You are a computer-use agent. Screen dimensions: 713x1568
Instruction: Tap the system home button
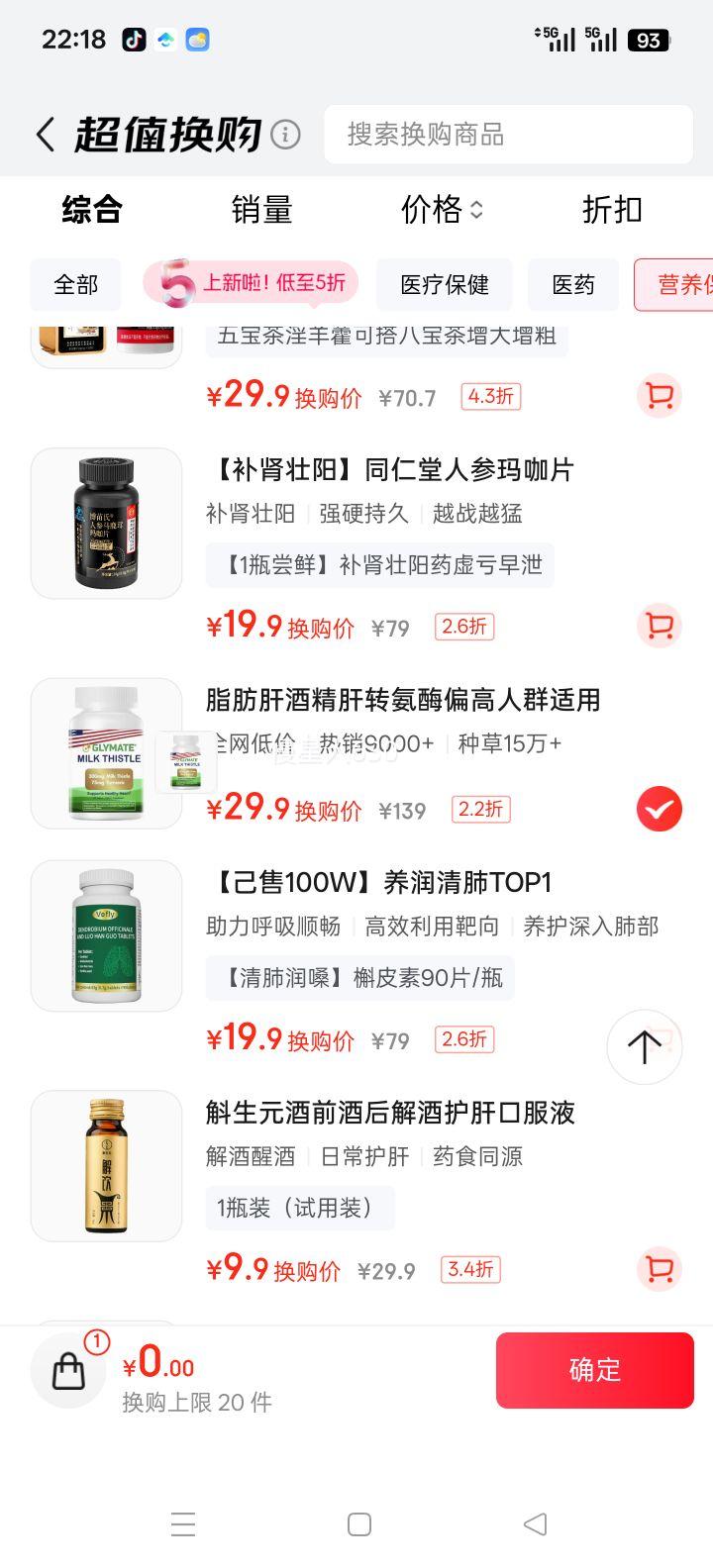[x=359, y=1524]
